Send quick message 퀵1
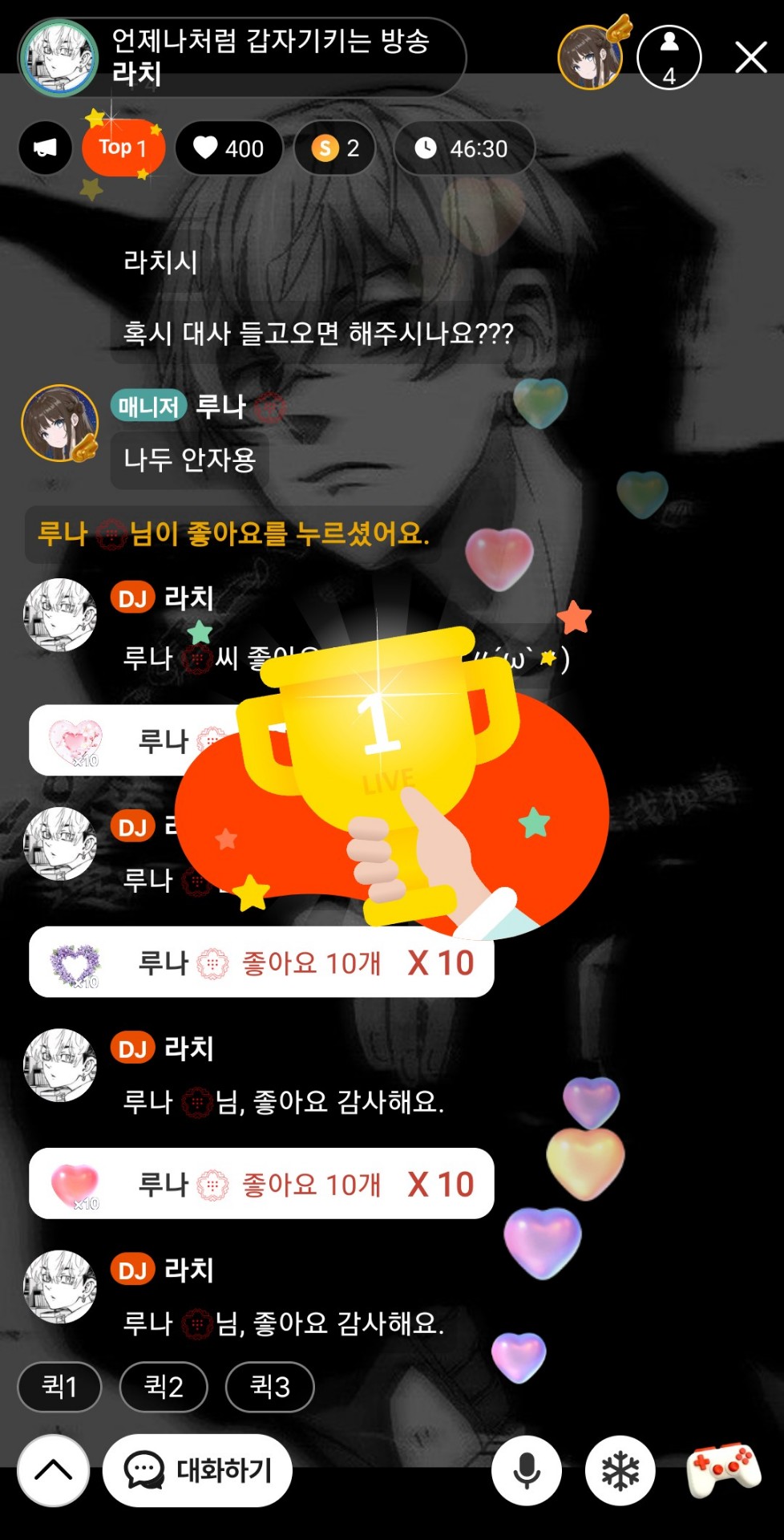 (58, 1386)
